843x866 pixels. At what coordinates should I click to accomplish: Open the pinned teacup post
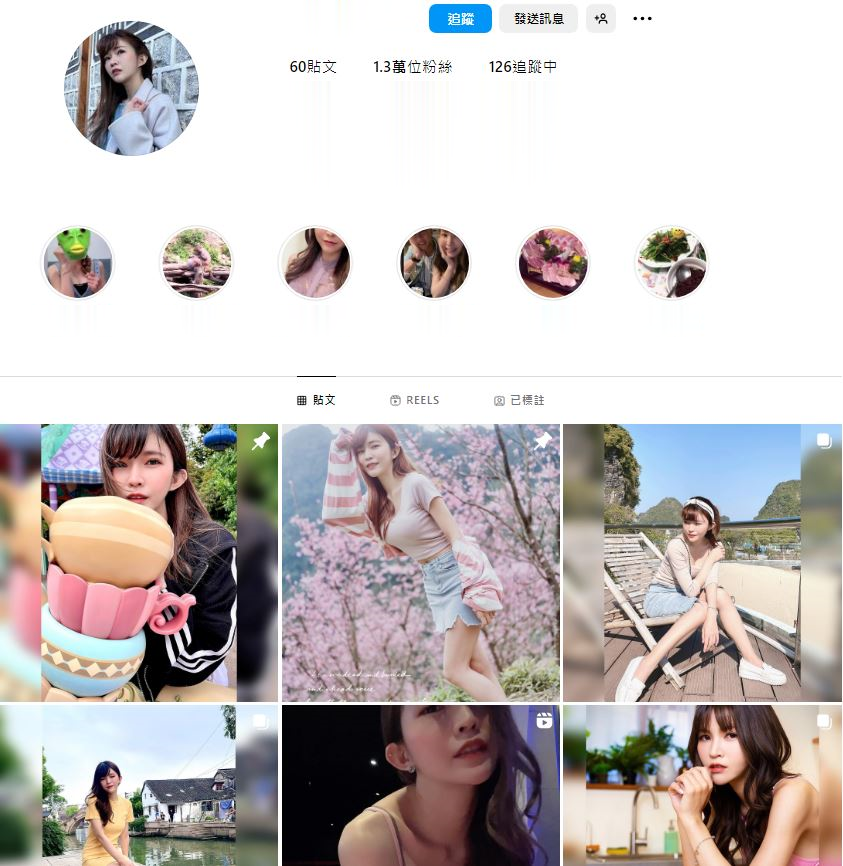(139, 563)
